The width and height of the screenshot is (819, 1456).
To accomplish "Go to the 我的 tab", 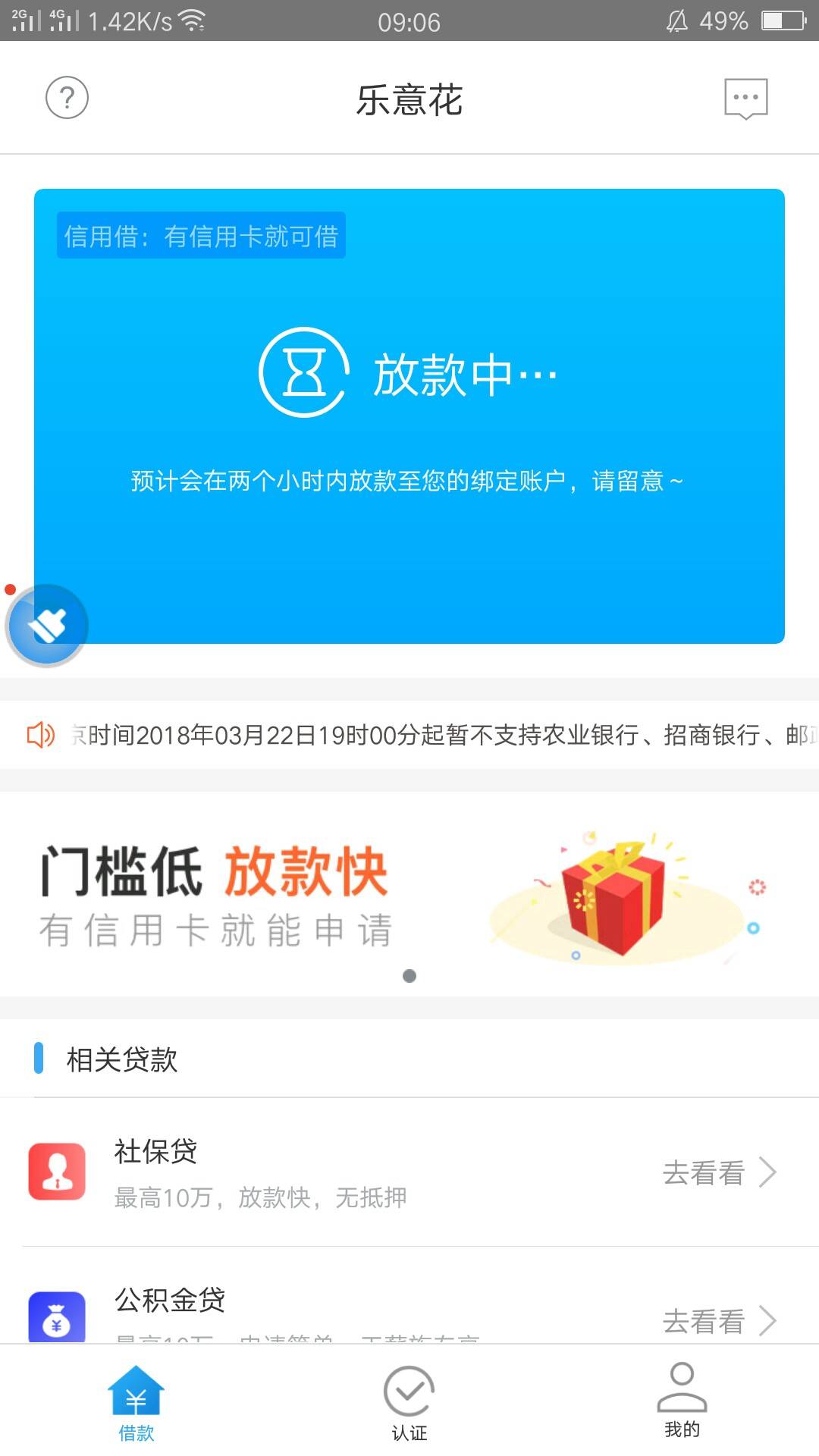I will [x=682, y=1401].
